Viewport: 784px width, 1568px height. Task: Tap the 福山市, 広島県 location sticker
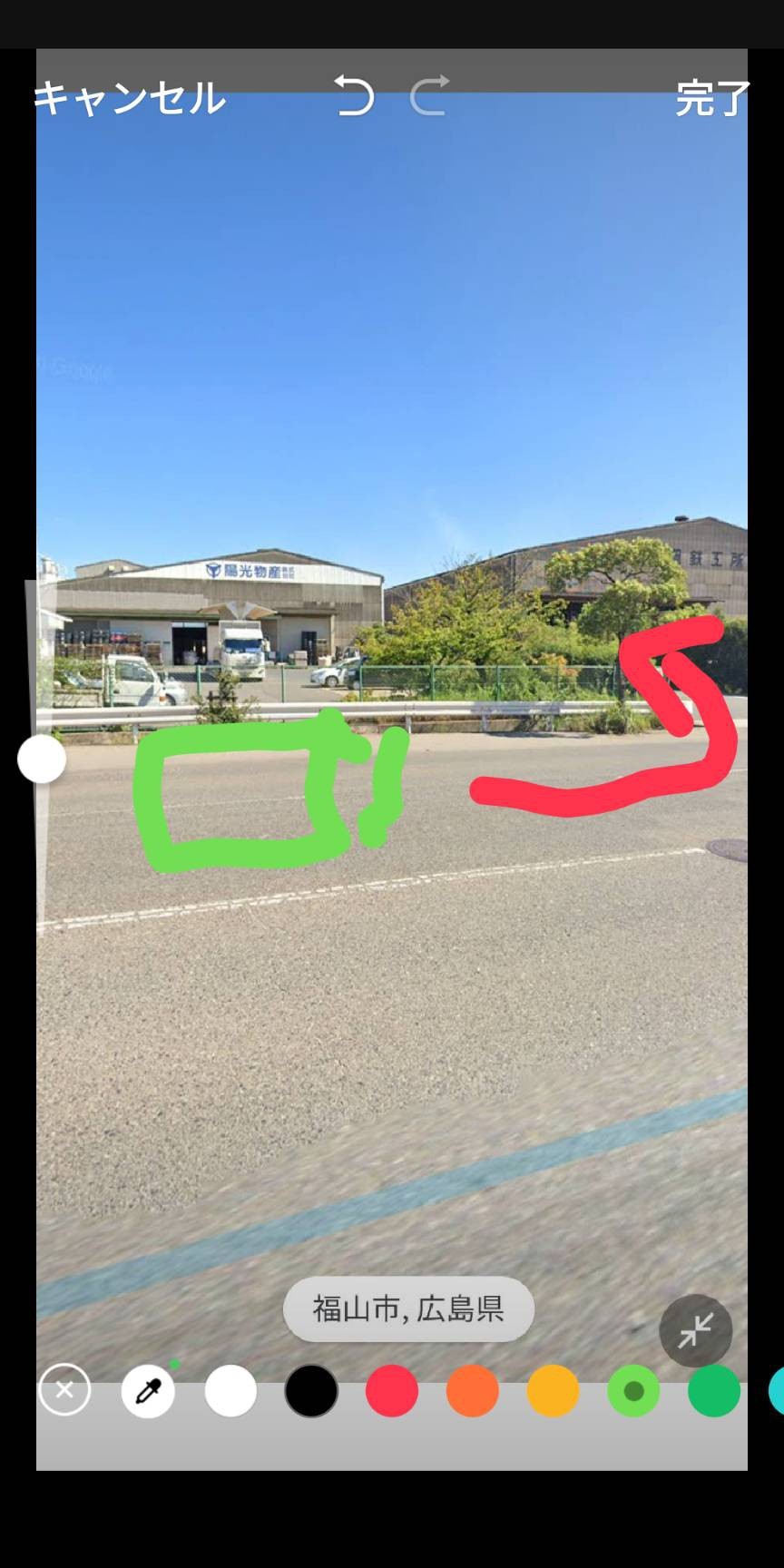[408, 1308]
